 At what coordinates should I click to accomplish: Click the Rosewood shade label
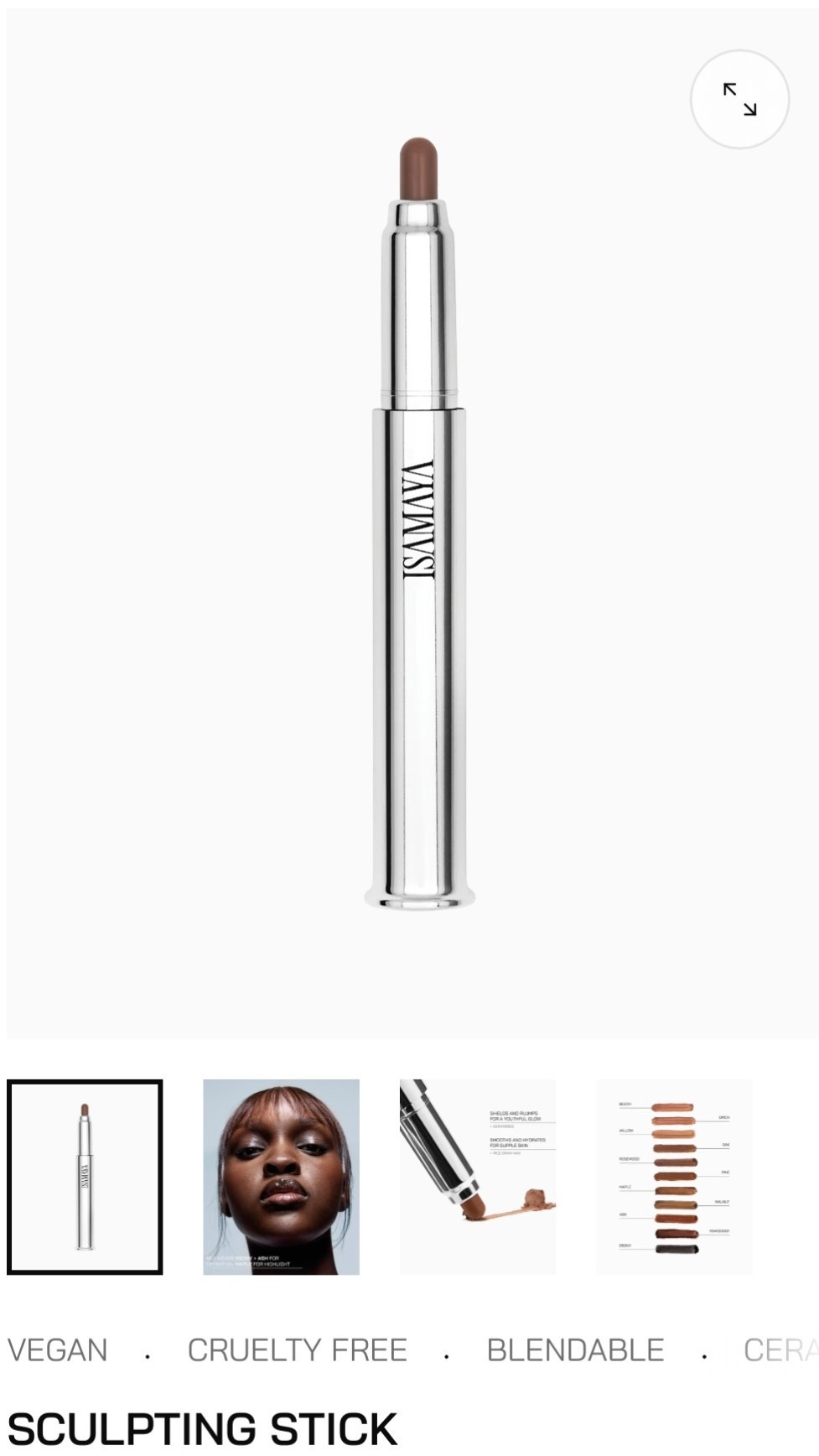coord(630,1158)
